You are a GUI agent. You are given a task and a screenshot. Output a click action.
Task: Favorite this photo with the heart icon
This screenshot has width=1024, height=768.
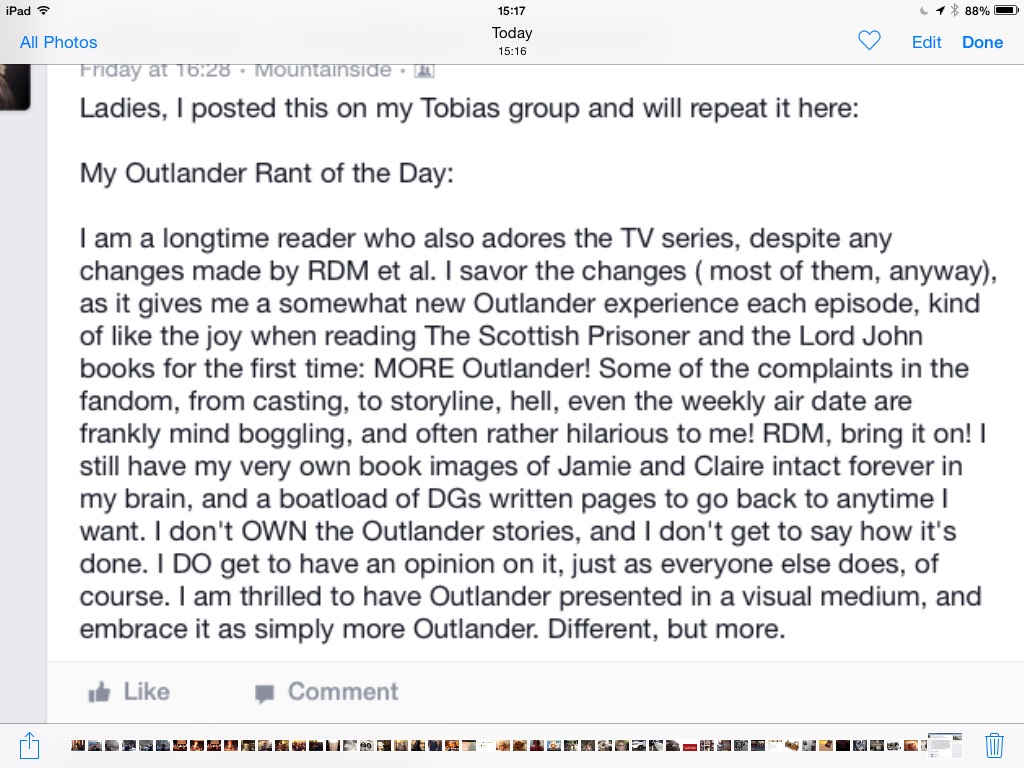pos(869,42)
